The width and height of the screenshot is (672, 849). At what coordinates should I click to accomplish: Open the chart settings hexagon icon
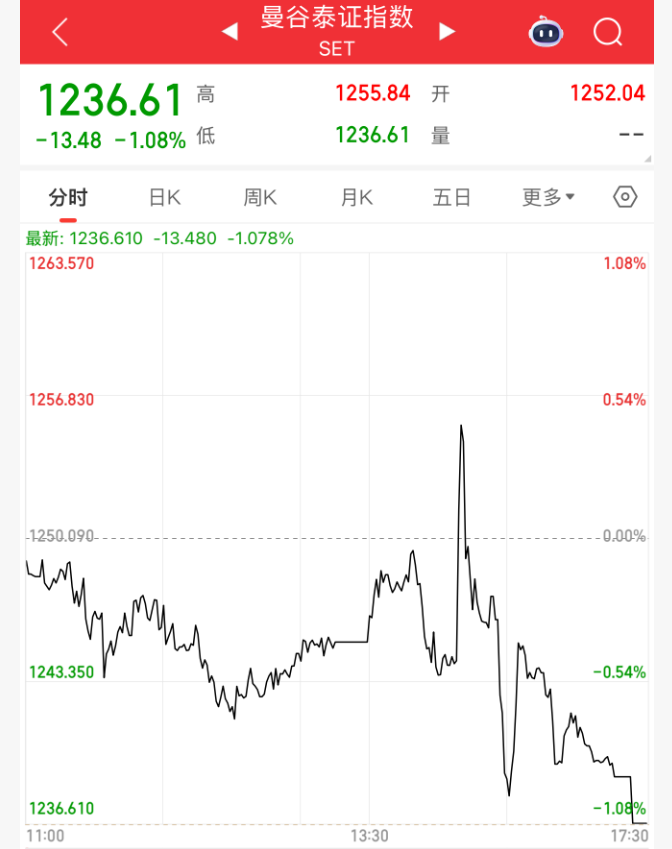click(x=625, y=197)
